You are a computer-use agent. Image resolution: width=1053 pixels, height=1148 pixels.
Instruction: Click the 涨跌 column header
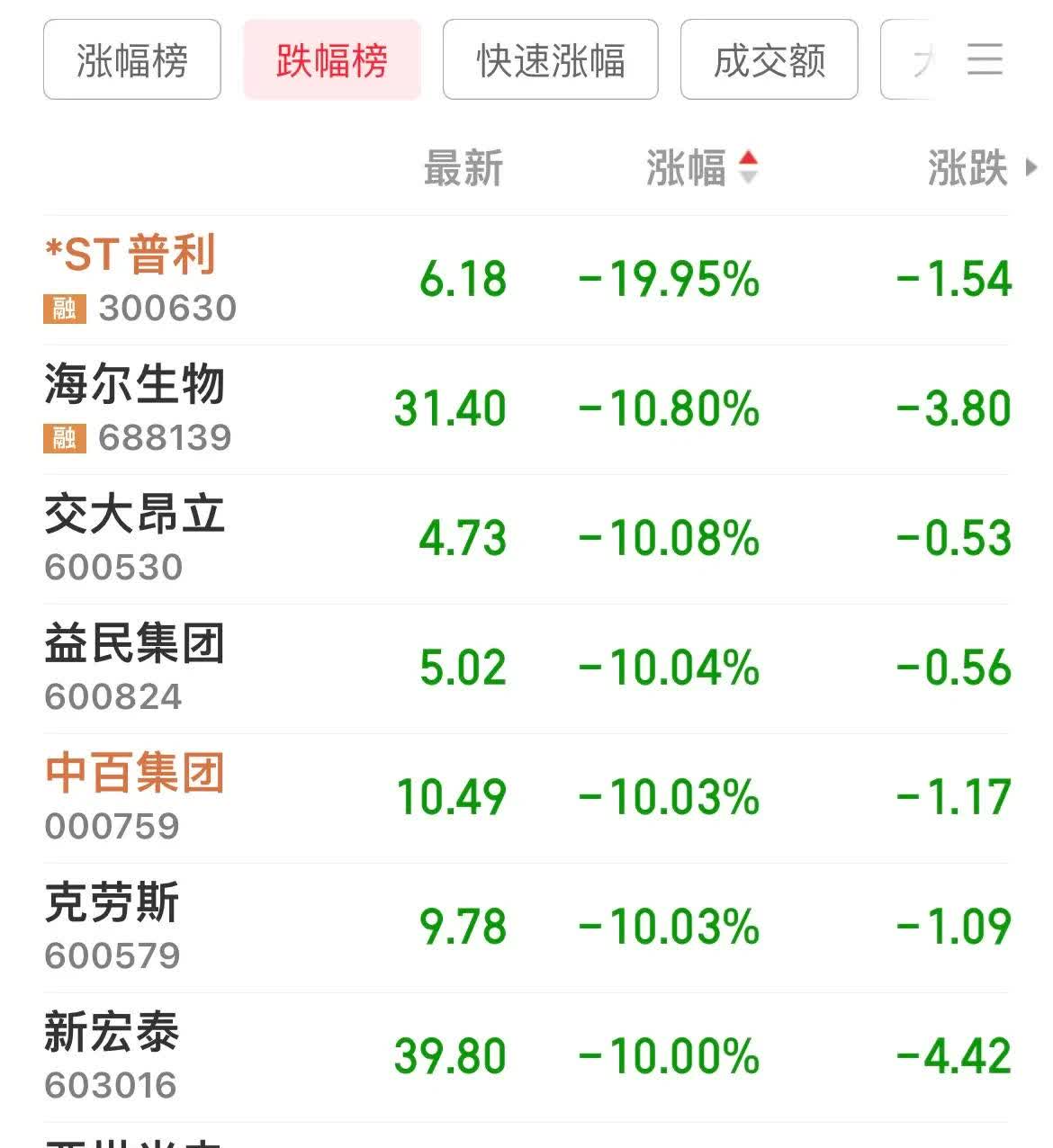[967, 168]
